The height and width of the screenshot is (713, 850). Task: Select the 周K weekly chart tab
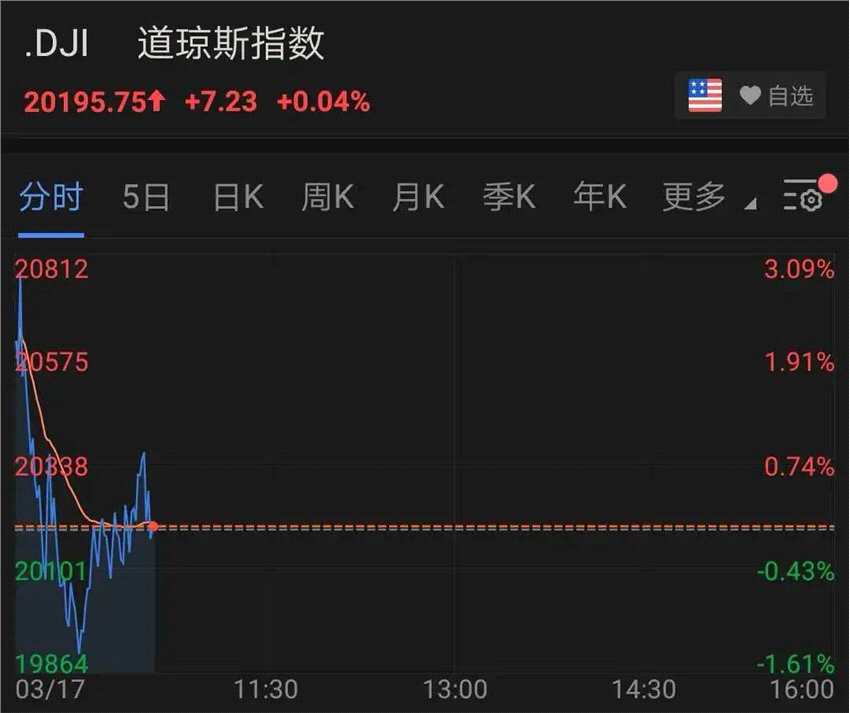click(328, 197)
